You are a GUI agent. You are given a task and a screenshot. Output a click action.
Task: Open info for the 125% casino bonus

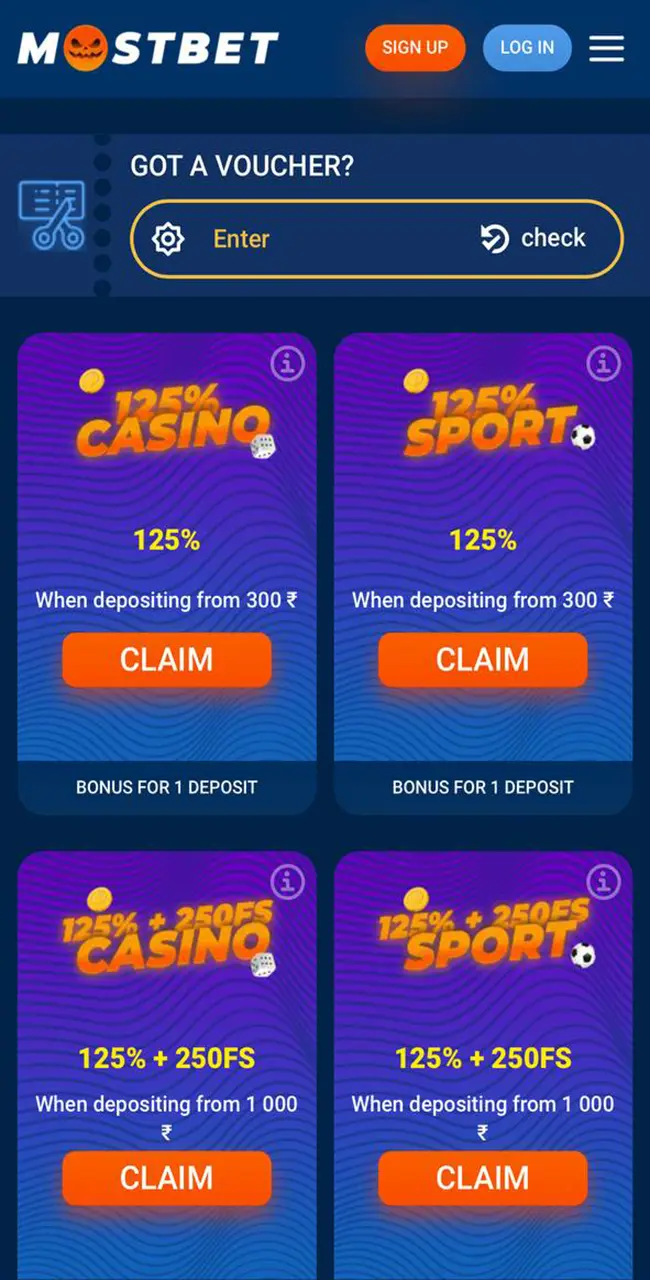pyautogui.click(x=287, y=364)
